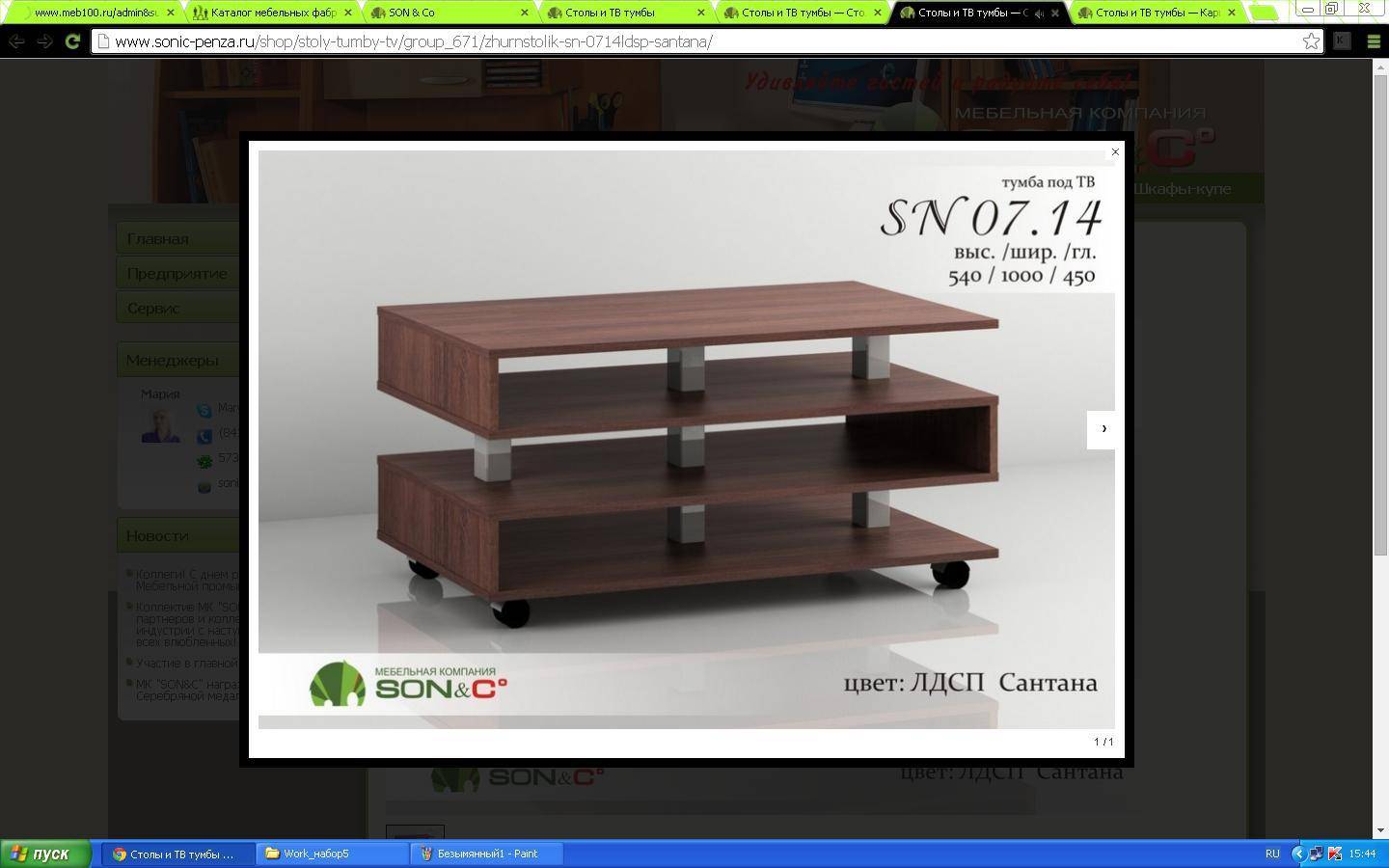Minimize the browser window

[x=1307, y=9]
